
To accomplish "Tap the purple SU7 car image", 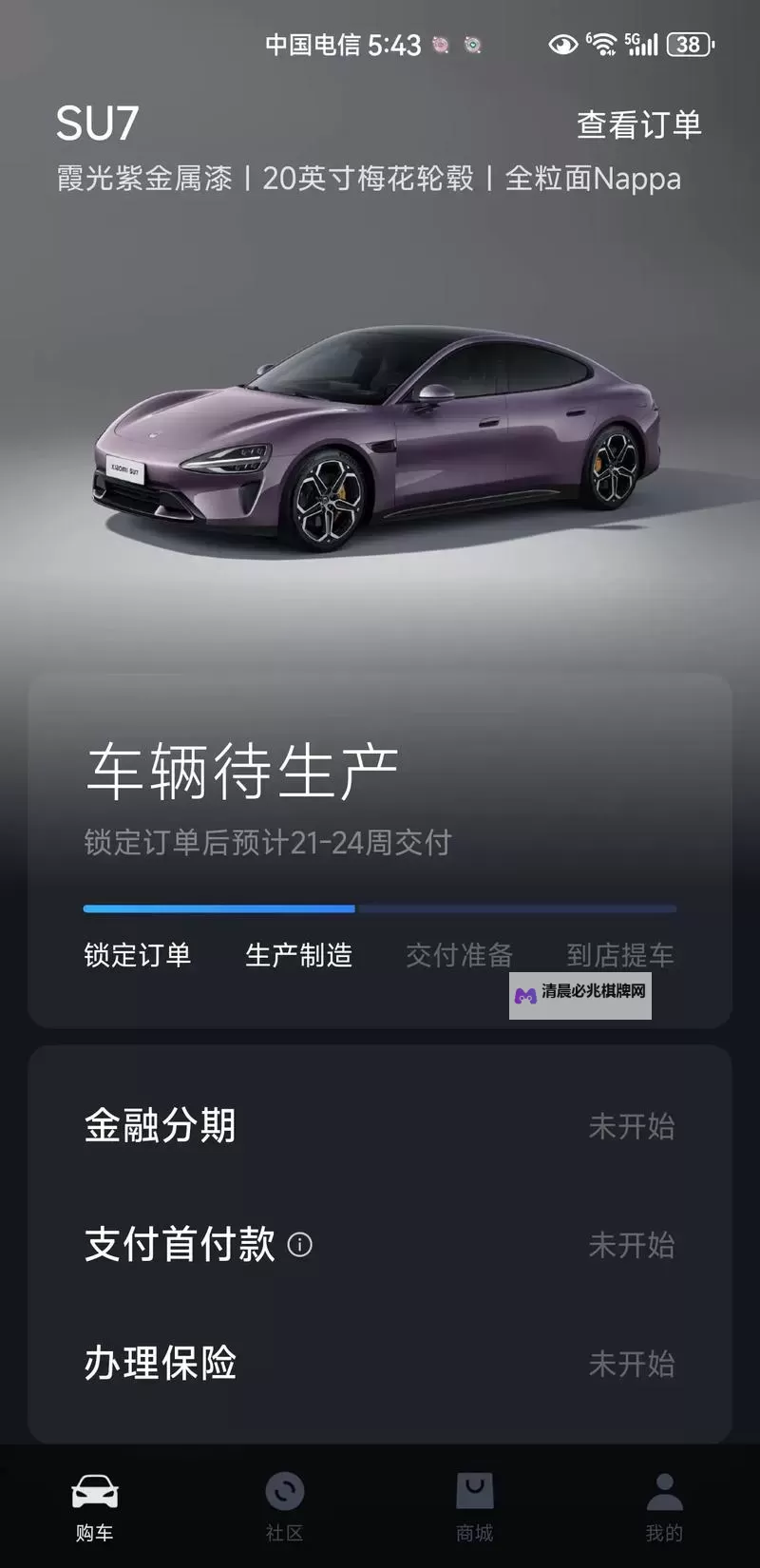I will [380, 428].
